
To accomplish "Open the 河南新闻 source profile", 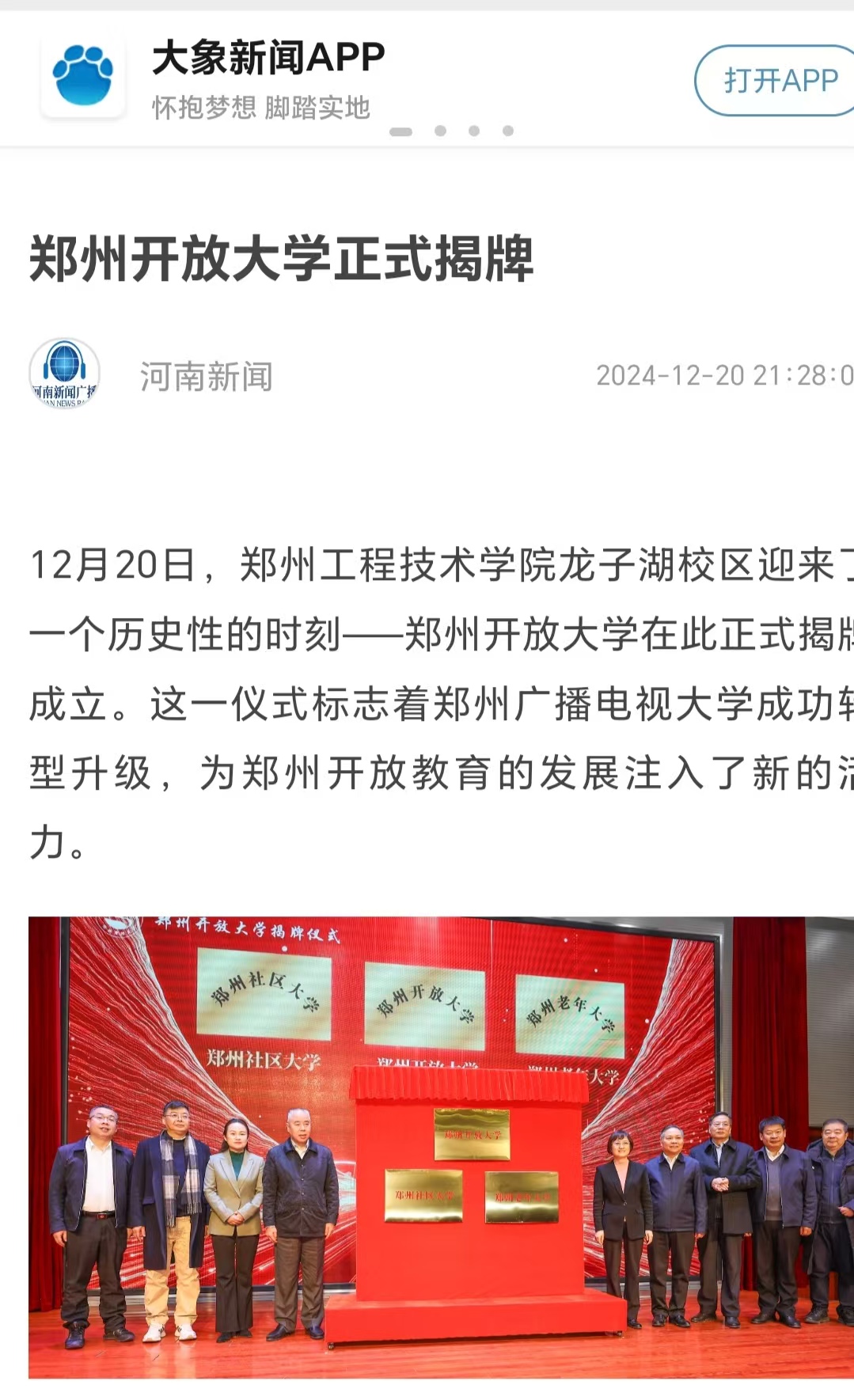I will pos(206,376).
